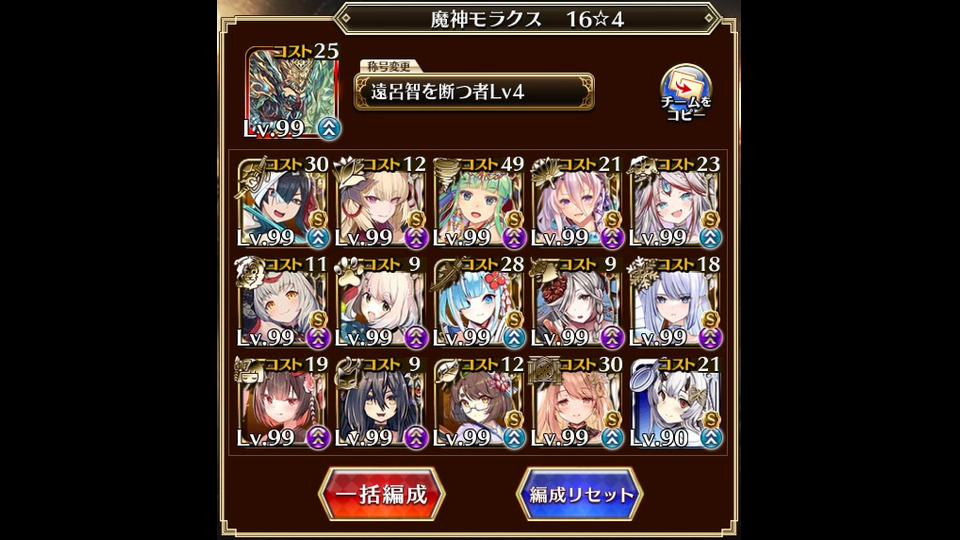The height and width of the screenshot is (540, 960).
Task: Tap the 編成リセット button
Action: coord(580,494)
